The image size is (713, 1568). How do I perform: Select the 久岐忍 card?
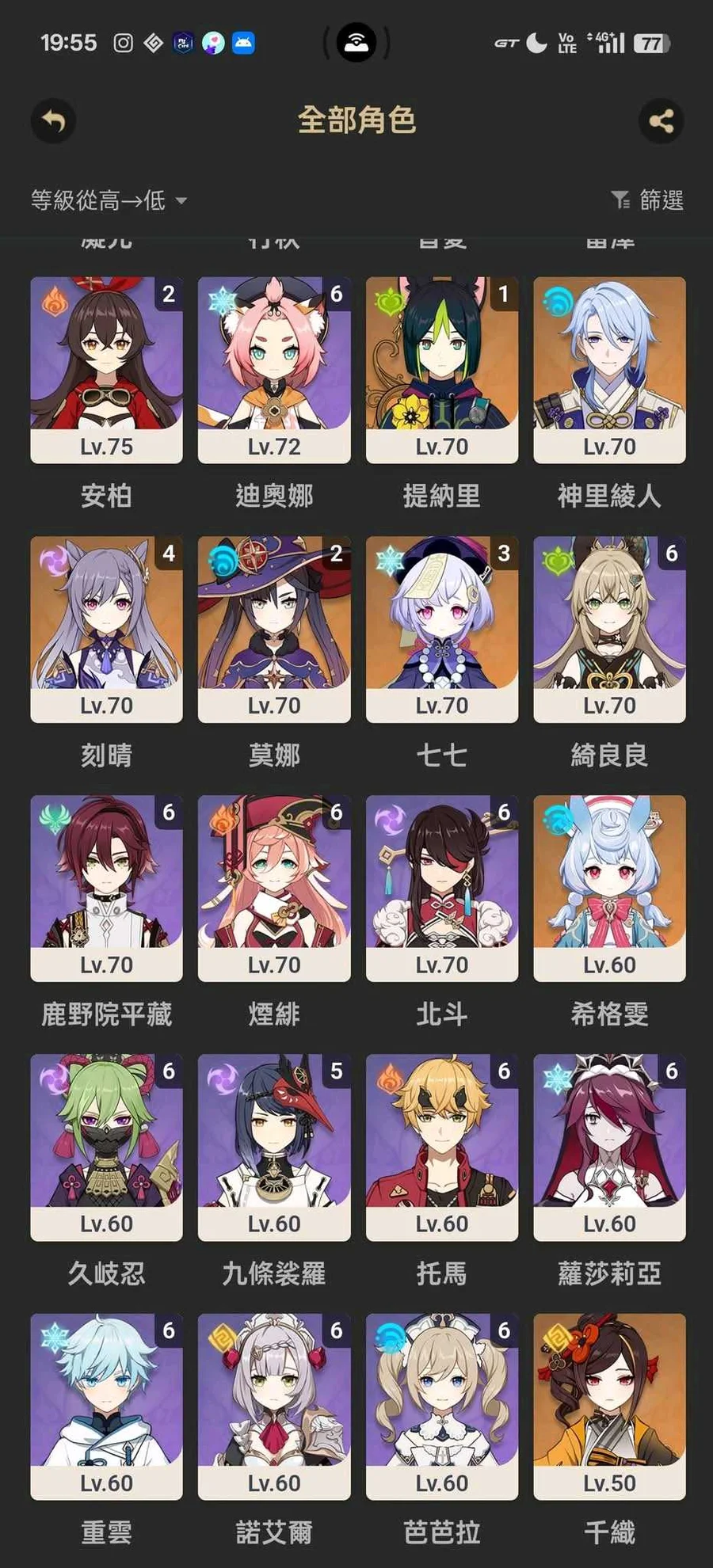click(106, 1147)
